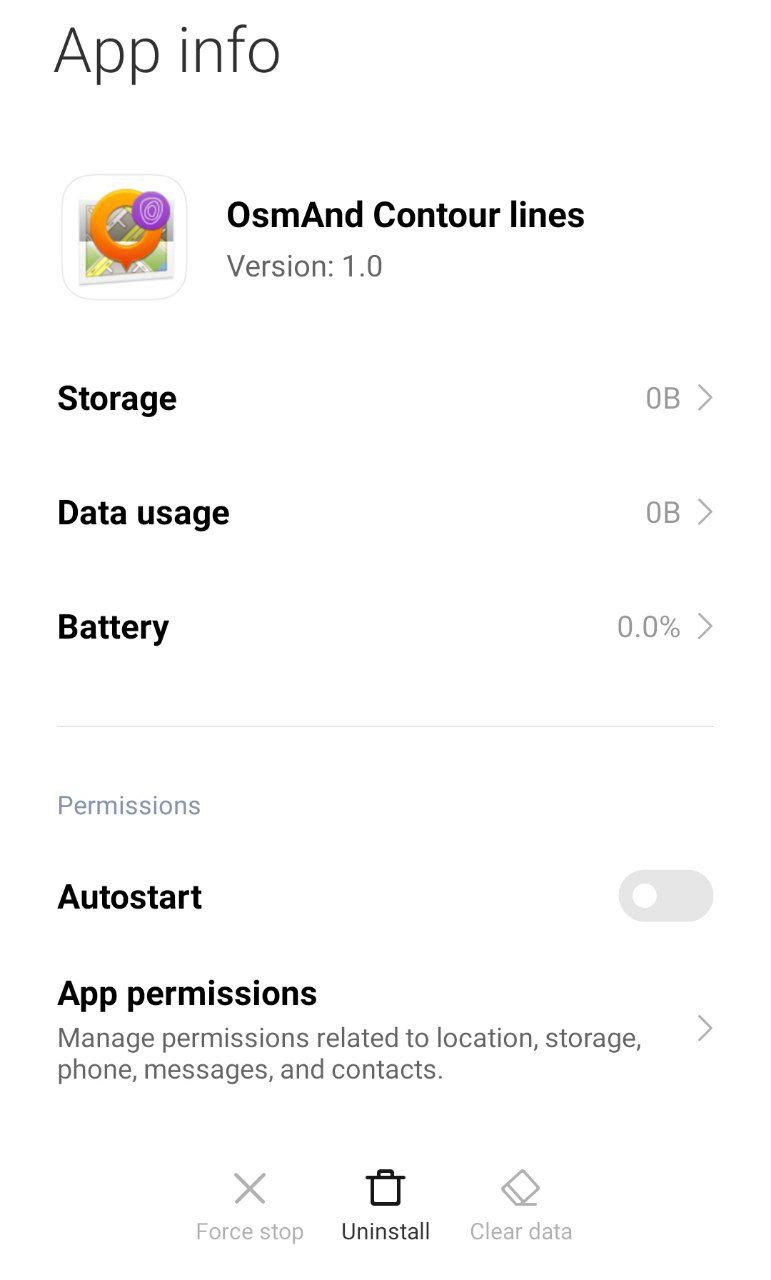
Task: Tap the Force stop button
Action: (250, 1206)
